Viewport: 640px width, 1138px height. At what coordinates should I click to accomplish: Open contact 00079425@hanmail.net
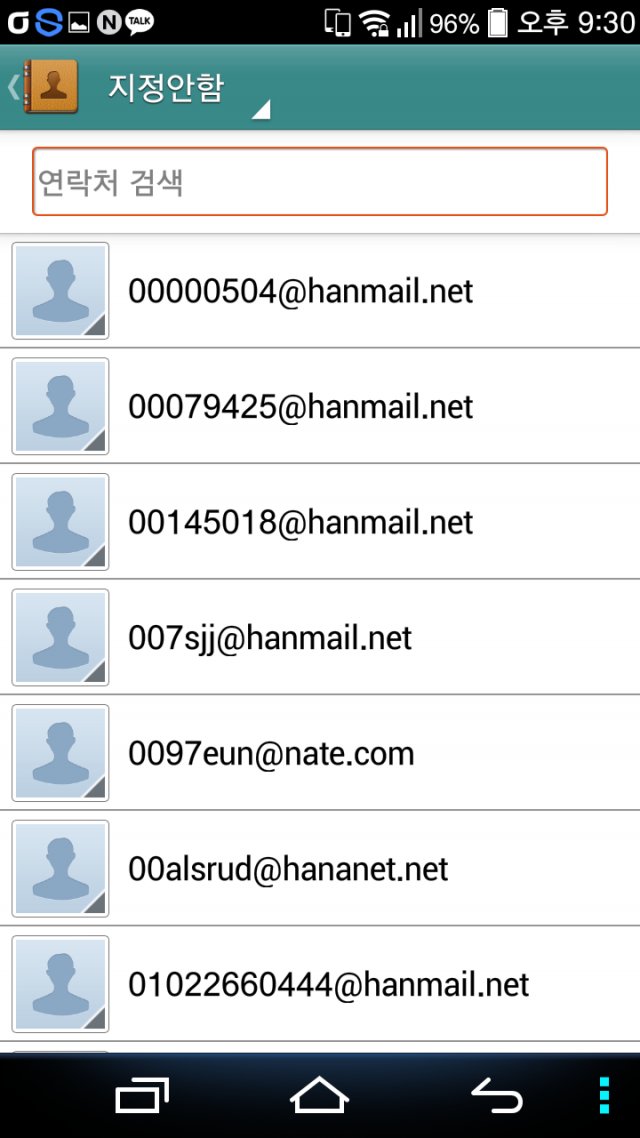pyautogui.click(x=320, y=406)
